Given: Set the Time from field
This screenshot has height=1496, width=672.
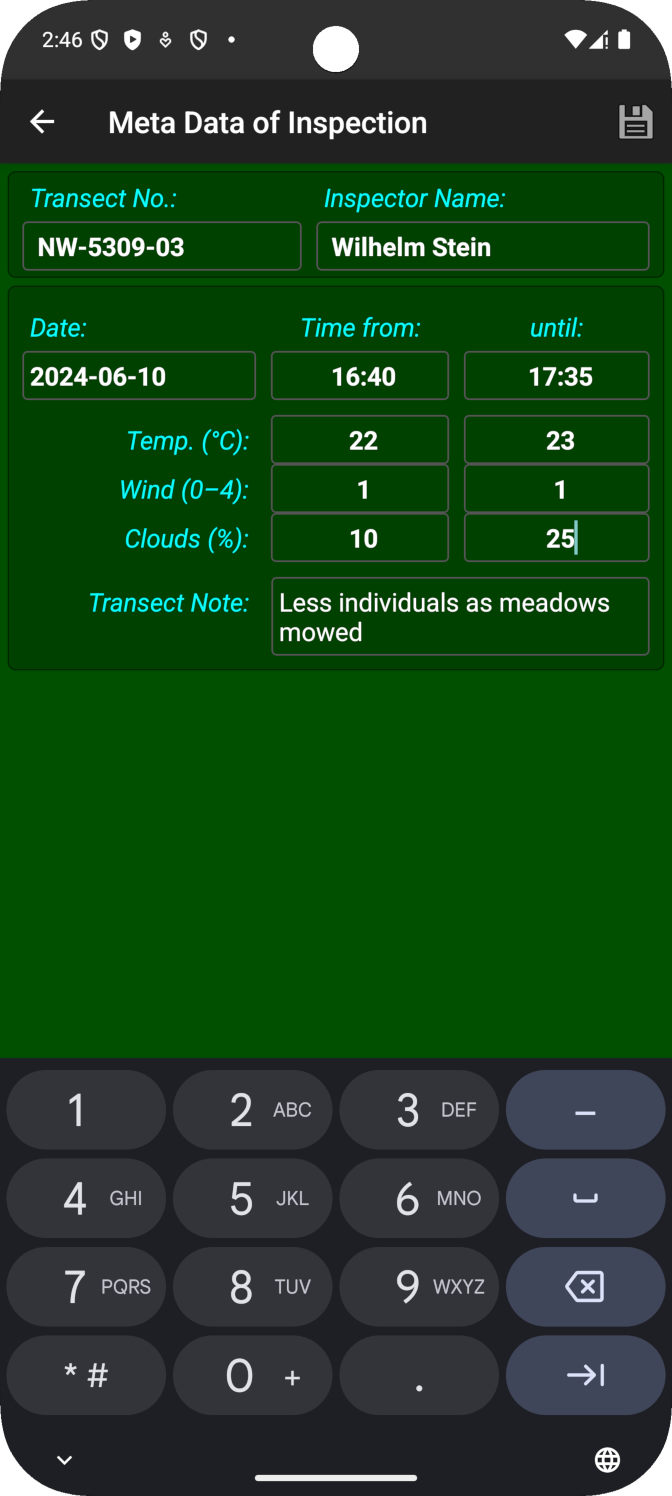Looking at the screenshot, I should (360, 376).
